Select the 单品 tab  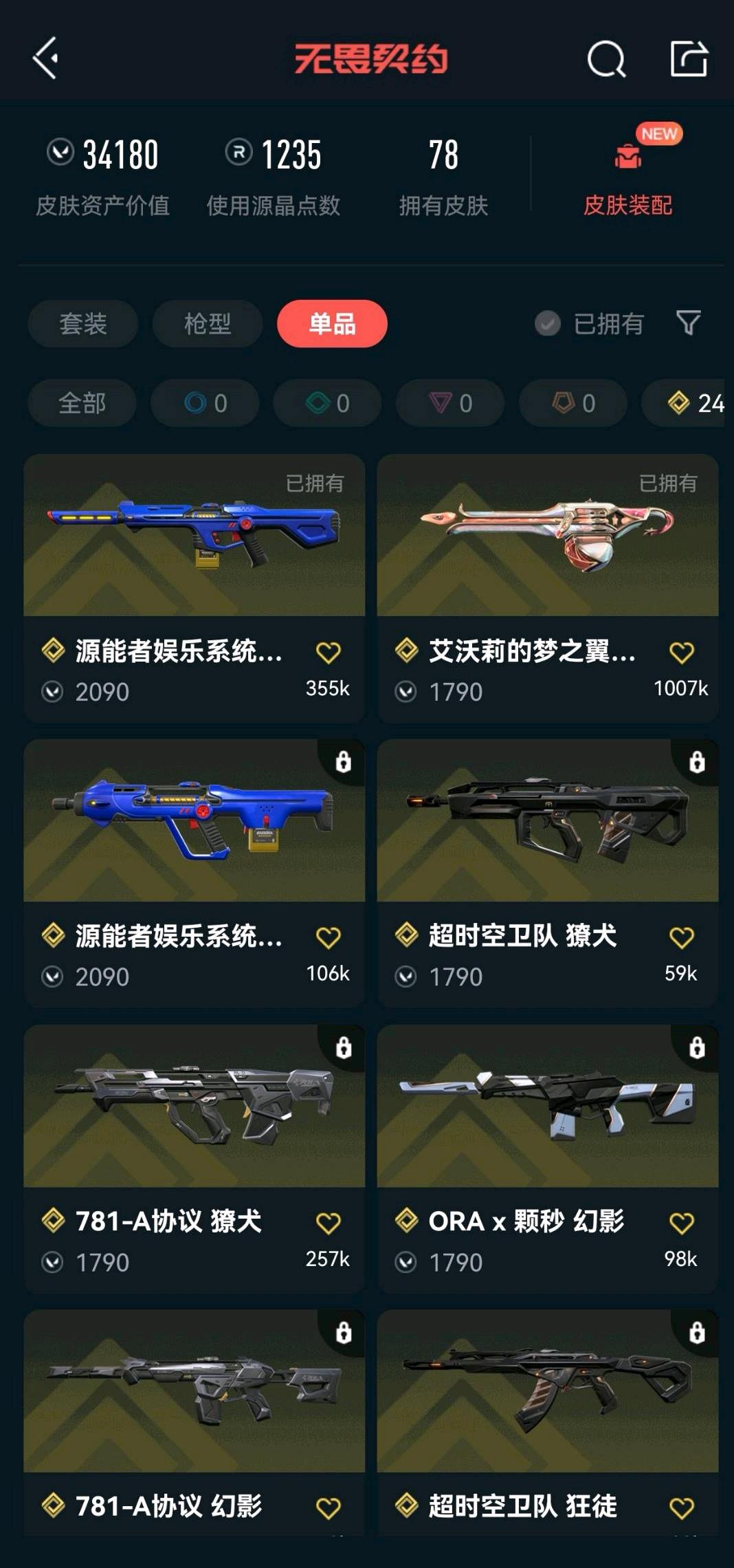[332, 324]
